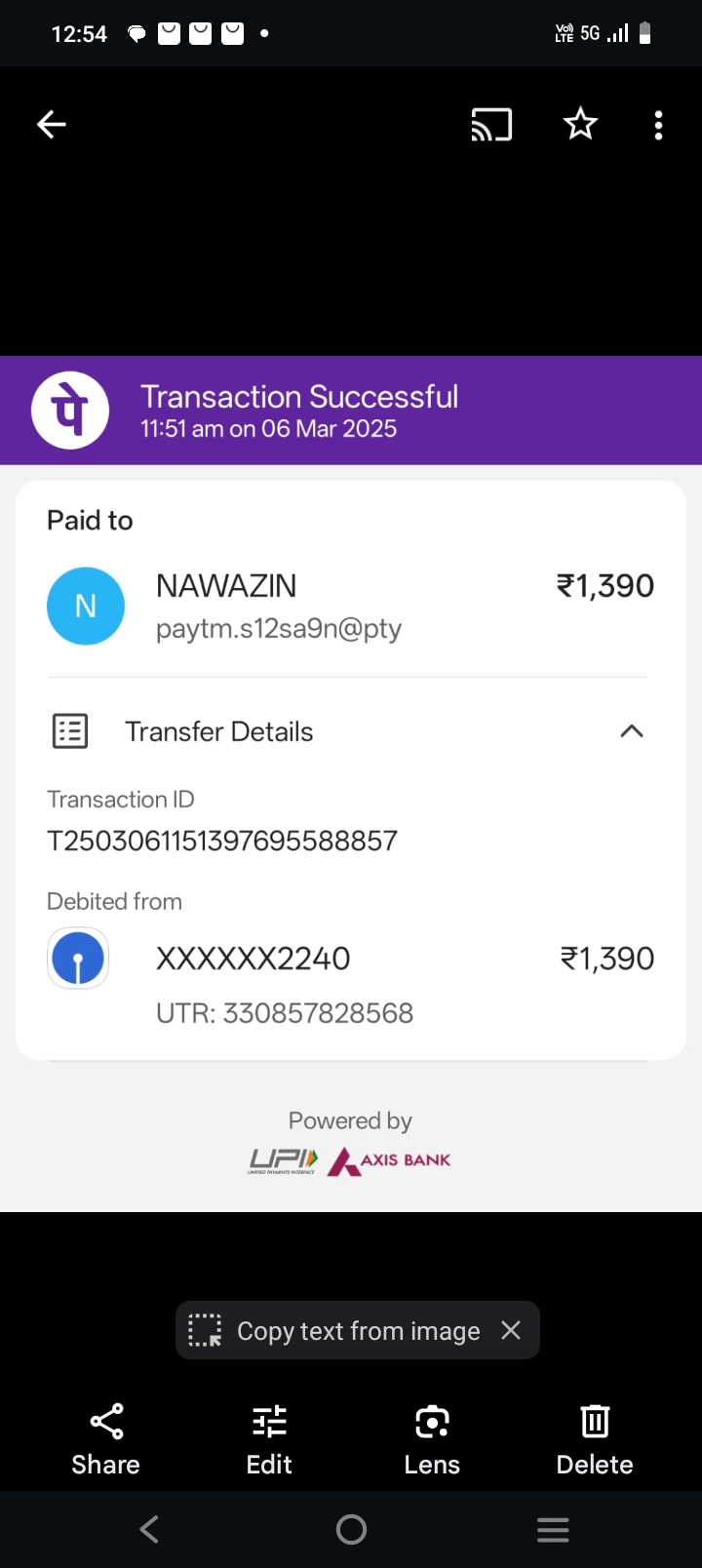Viewport: 702px width, 1568px height.
Task: Delete this image
Action: (x=595, y=1439)
